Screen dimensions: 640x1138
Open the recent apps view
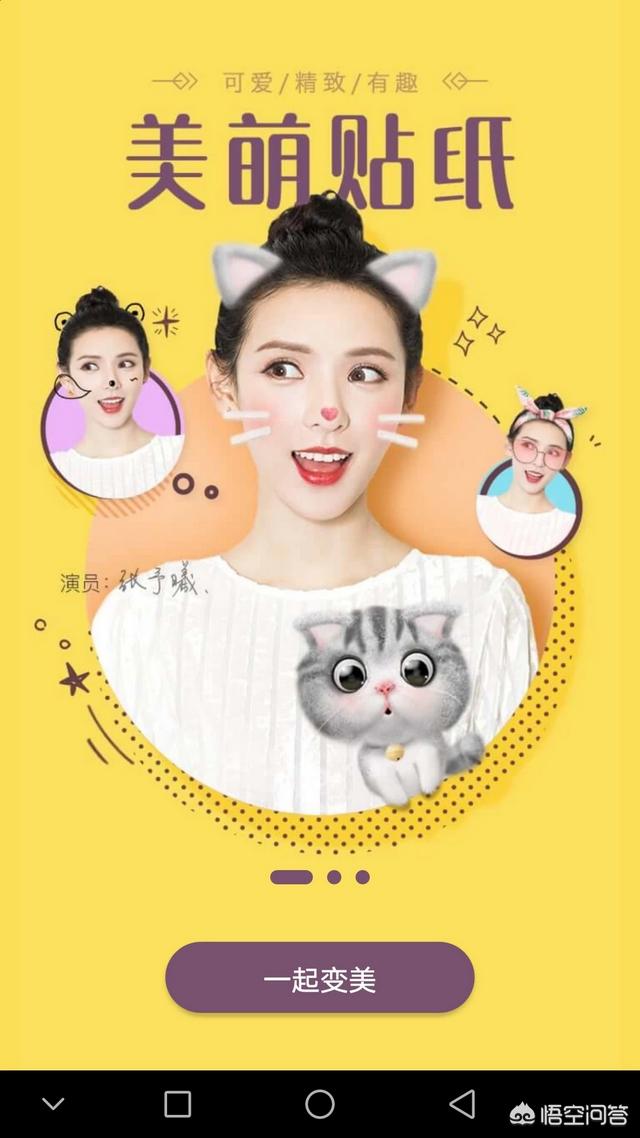(x=177, y=1104)
